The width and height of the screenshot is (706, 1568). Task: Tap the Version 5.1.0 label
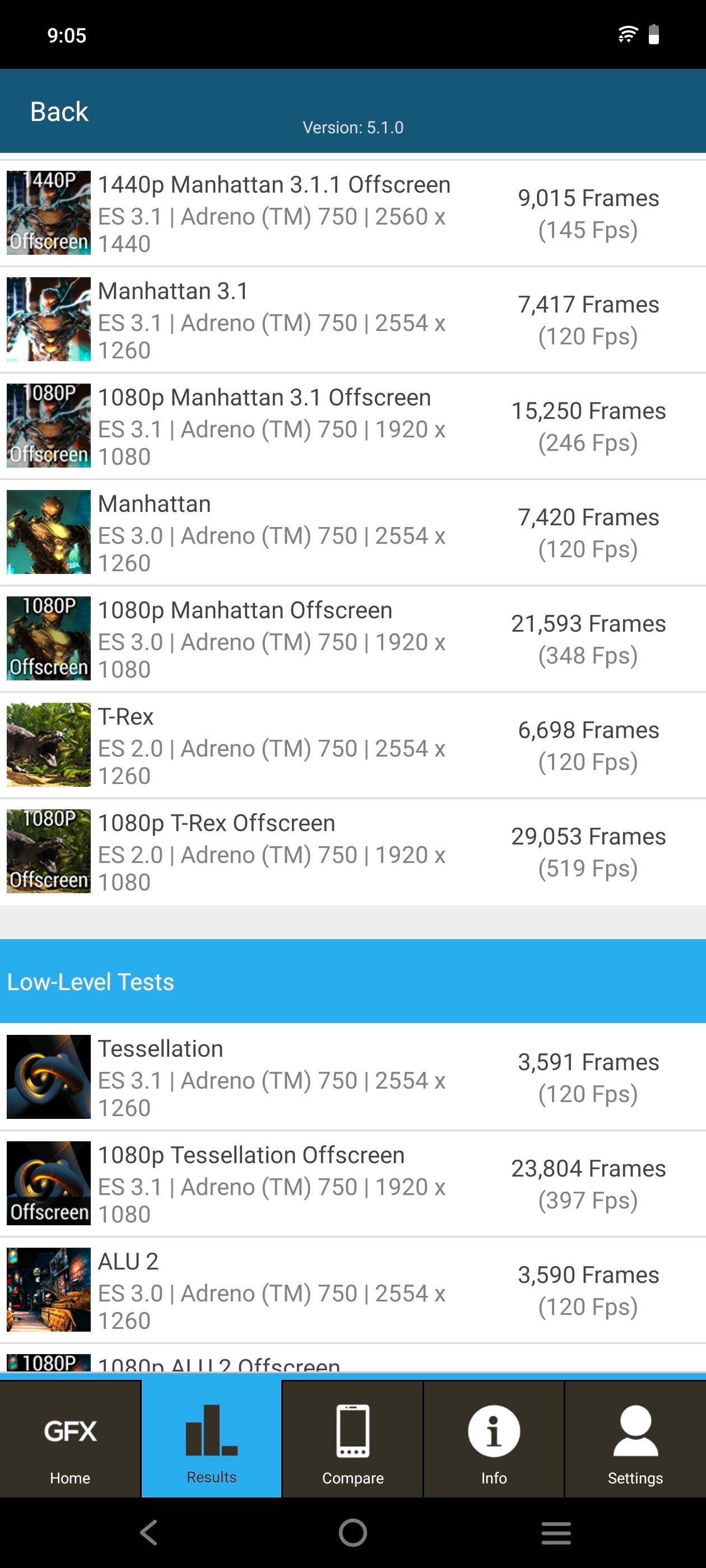click(352, 127)
